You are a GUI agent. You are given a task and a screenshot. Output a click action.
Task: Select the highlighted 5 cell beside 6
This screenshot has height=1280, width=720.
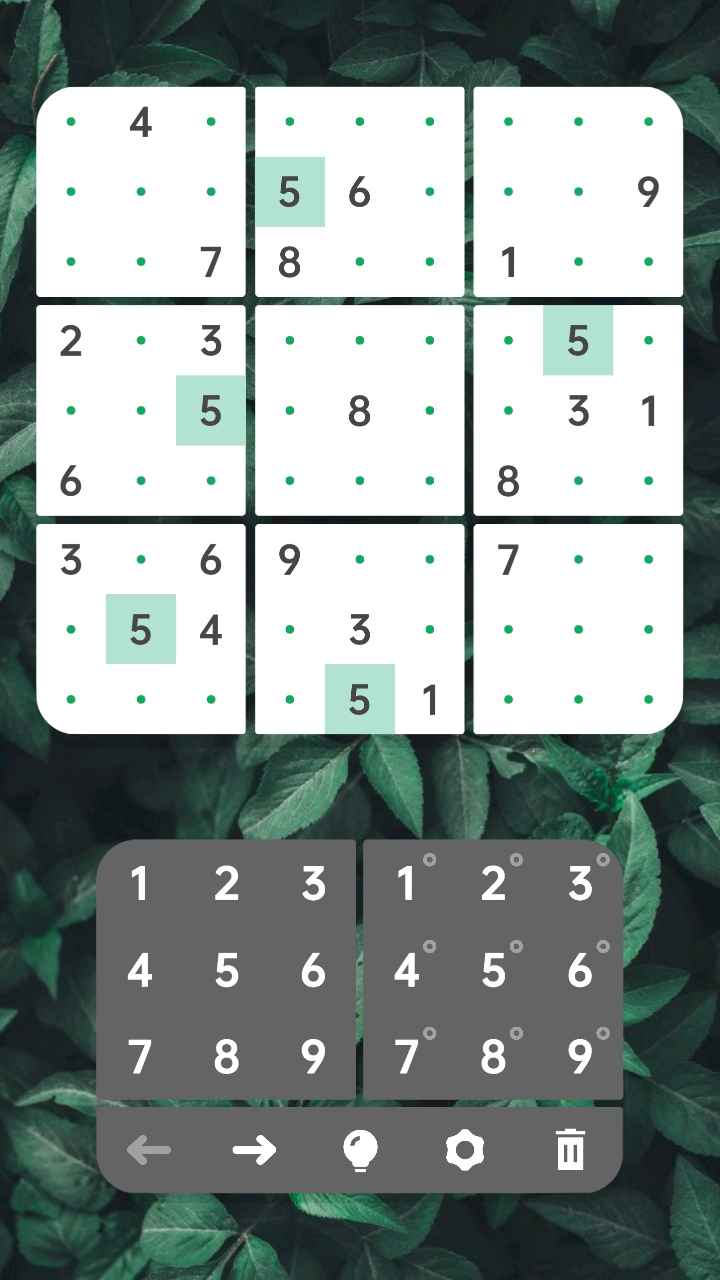tap(290, 192)
